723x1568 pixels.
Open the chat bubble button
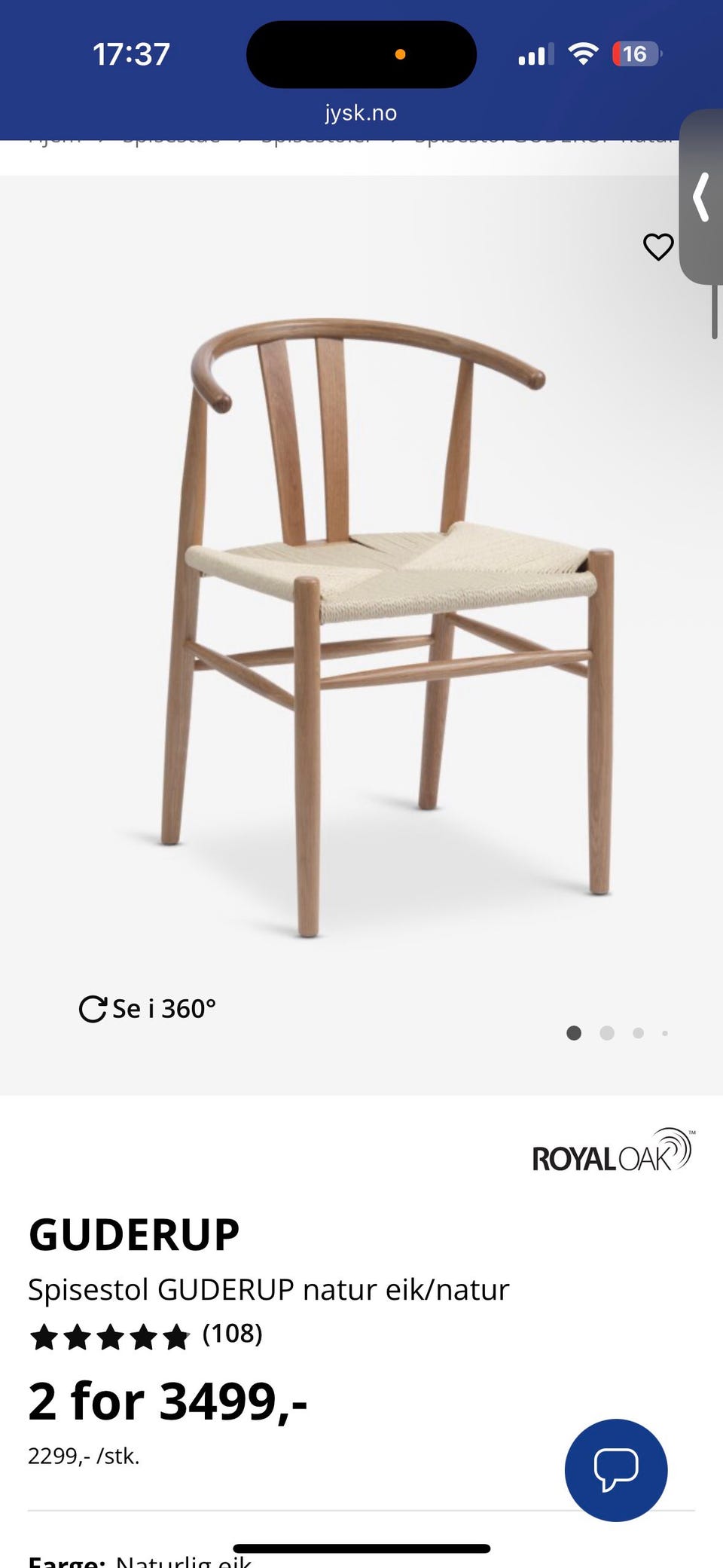[x=616, y=1470]
